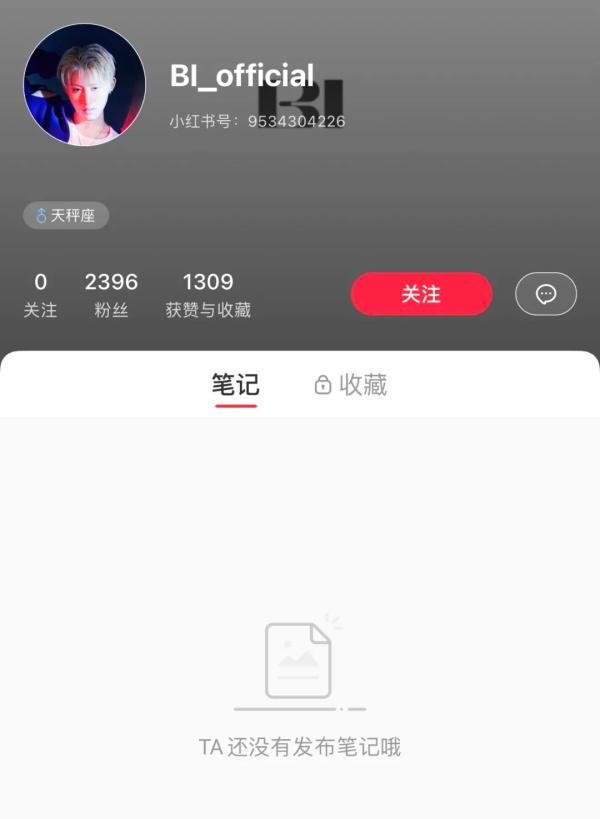Switch to the 收藏 tab
600x819 pixels.
(x=351, y=385)
